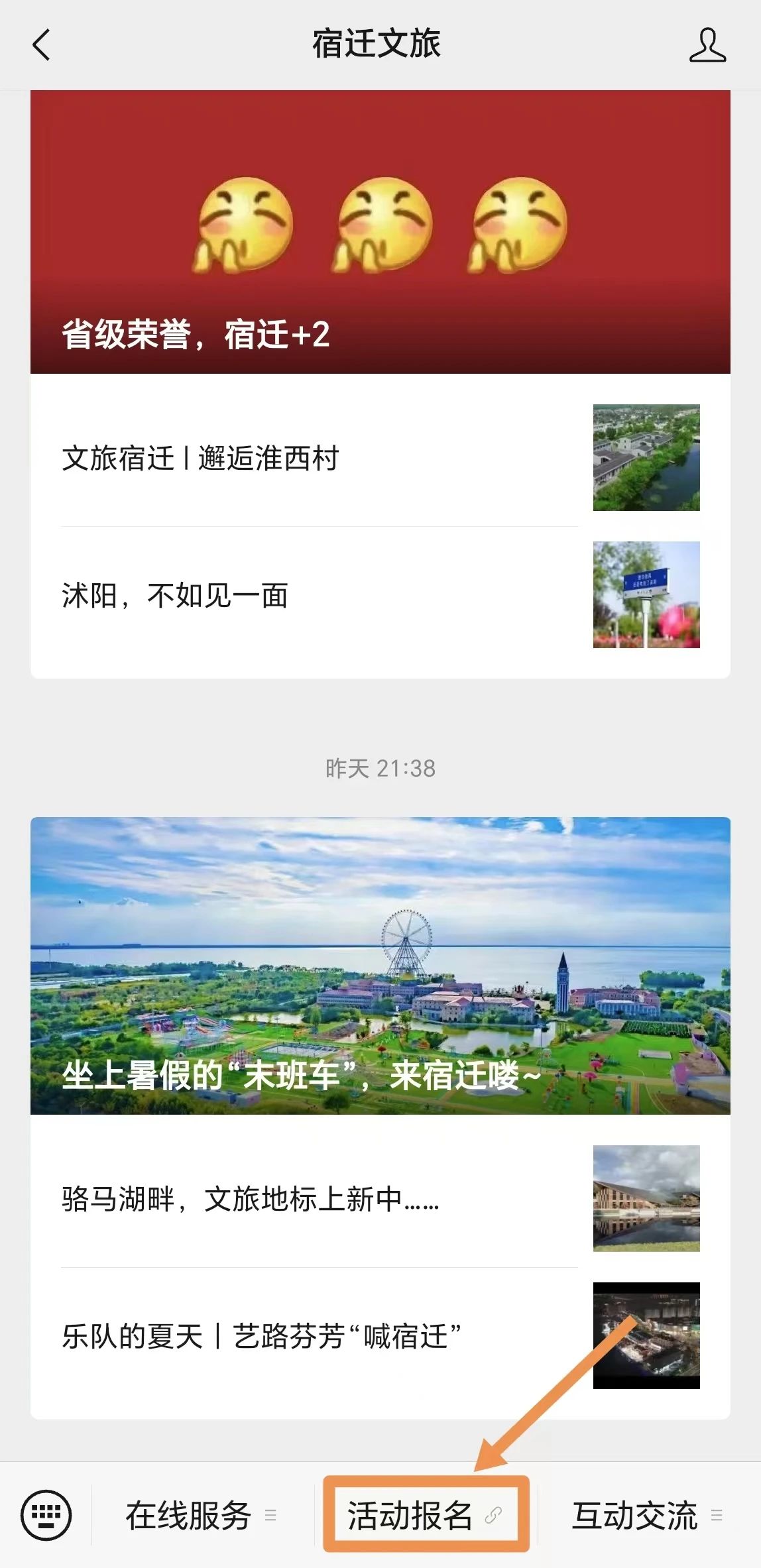The image size is (761, 1568).
Task: Open the account profile icon
Action: (707, 45)
